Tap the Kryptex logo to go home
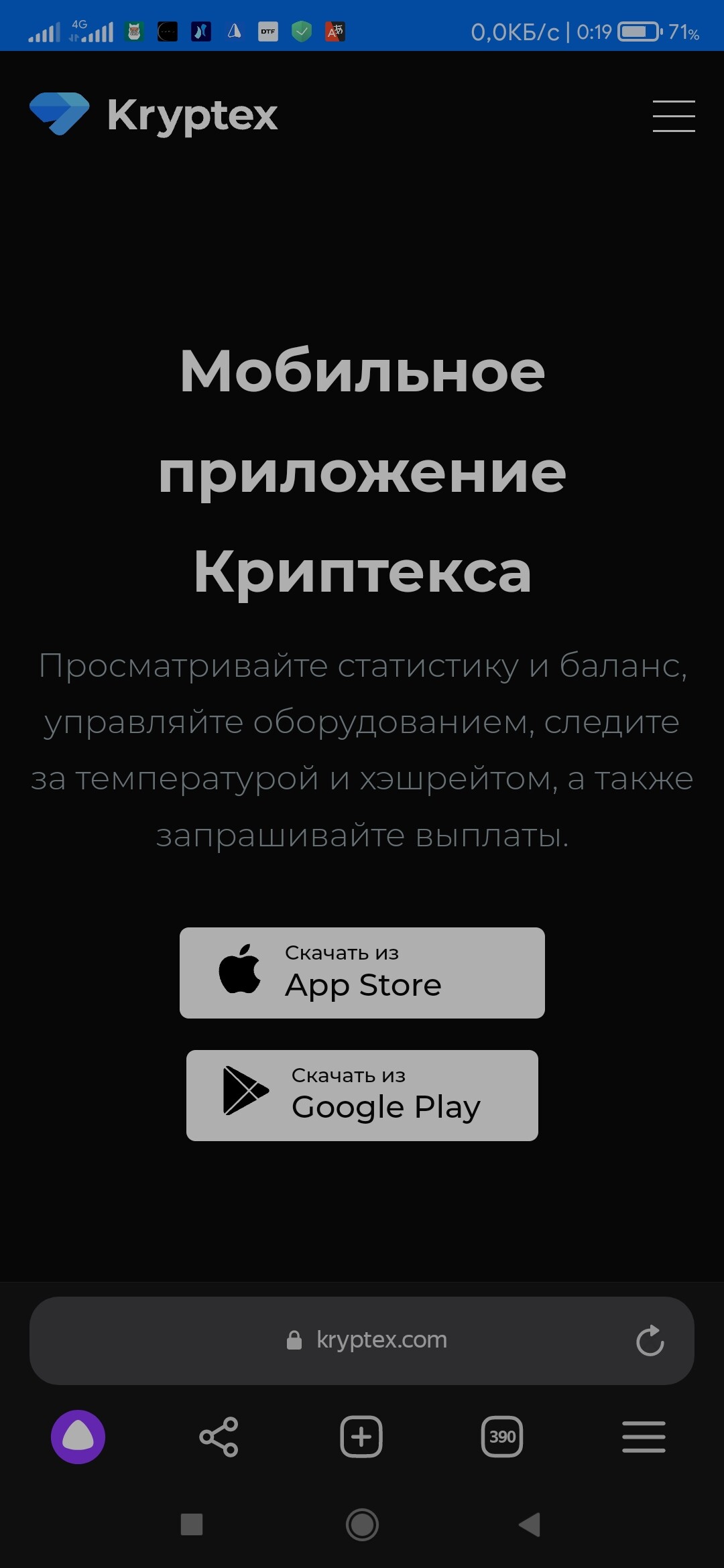Viewport: 724px width, 1568px height. (x=154, y=115)
